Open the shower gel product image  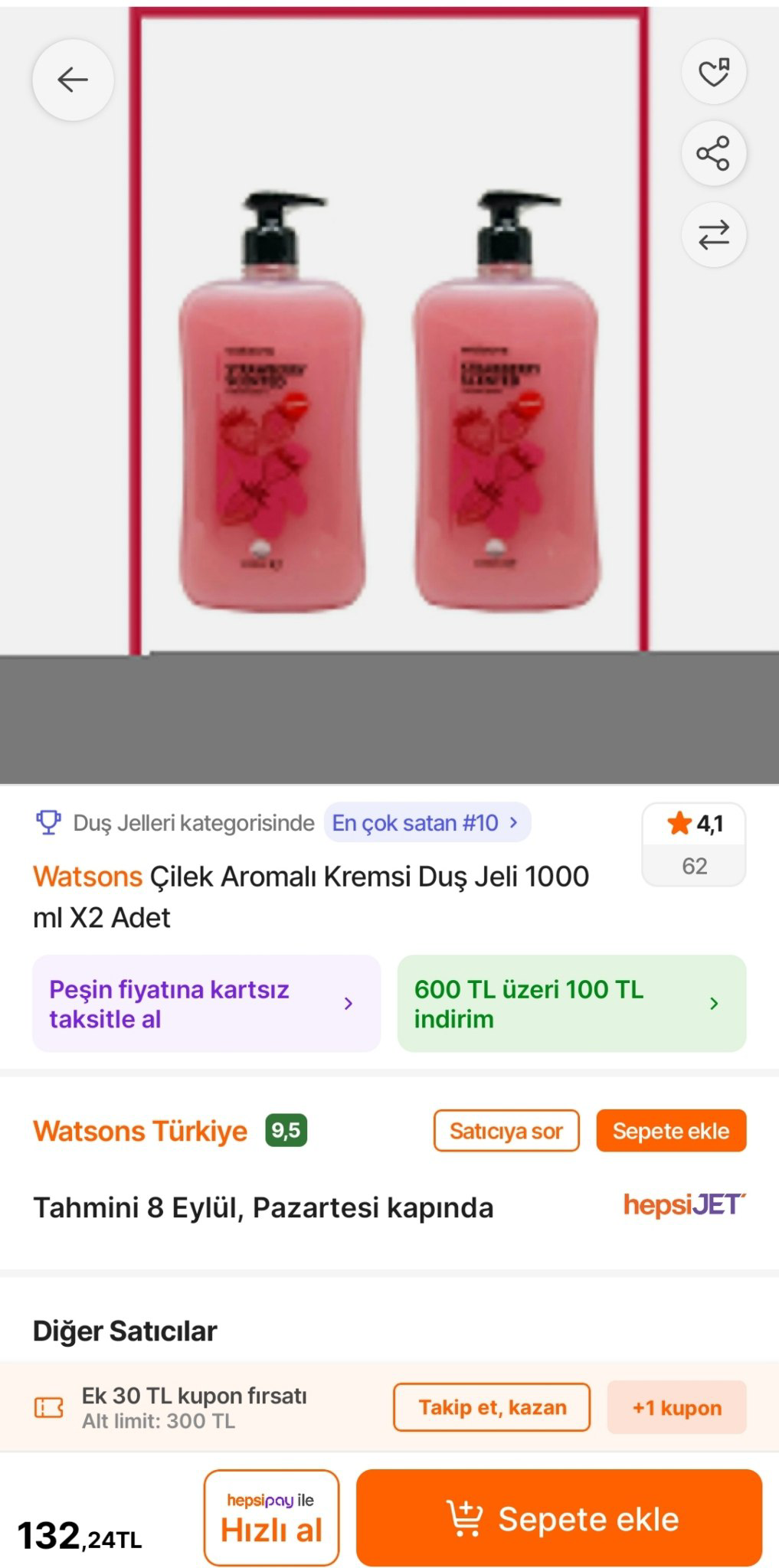click(x=389, y=398)
